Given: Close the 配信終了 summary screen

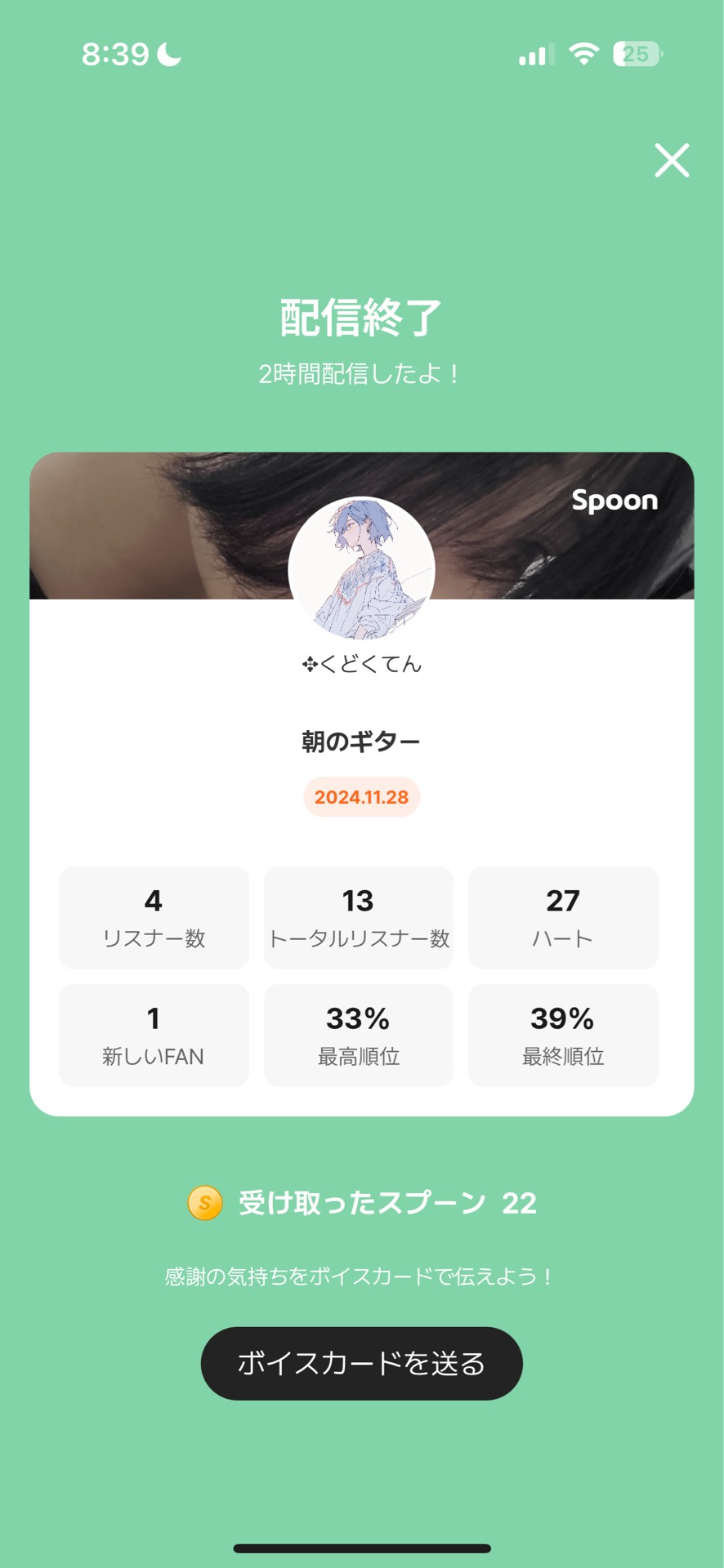Looking at the screenshot, I should pos(672,160).
